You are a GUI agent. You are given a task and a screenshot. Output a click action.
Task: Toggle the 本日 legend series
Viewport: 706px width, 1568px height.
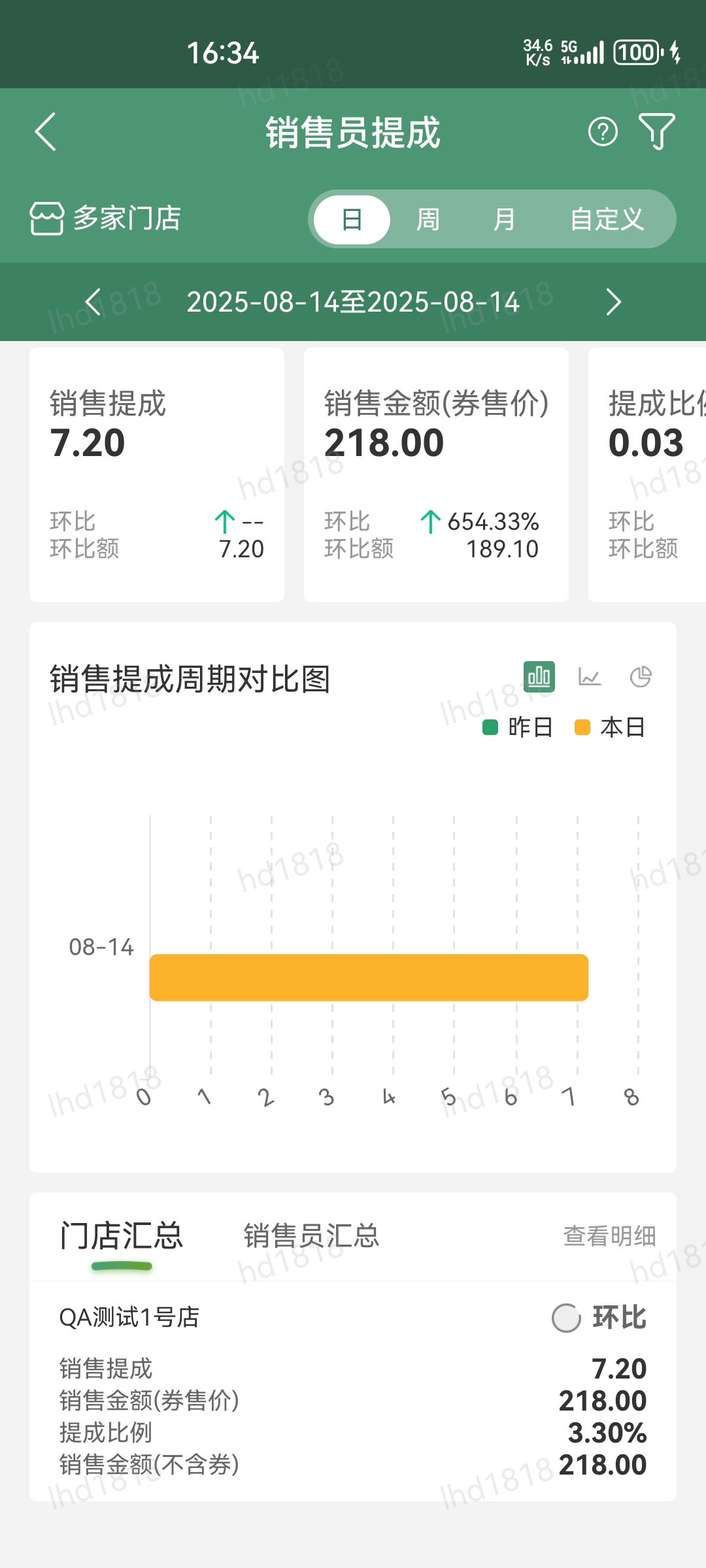610,727
